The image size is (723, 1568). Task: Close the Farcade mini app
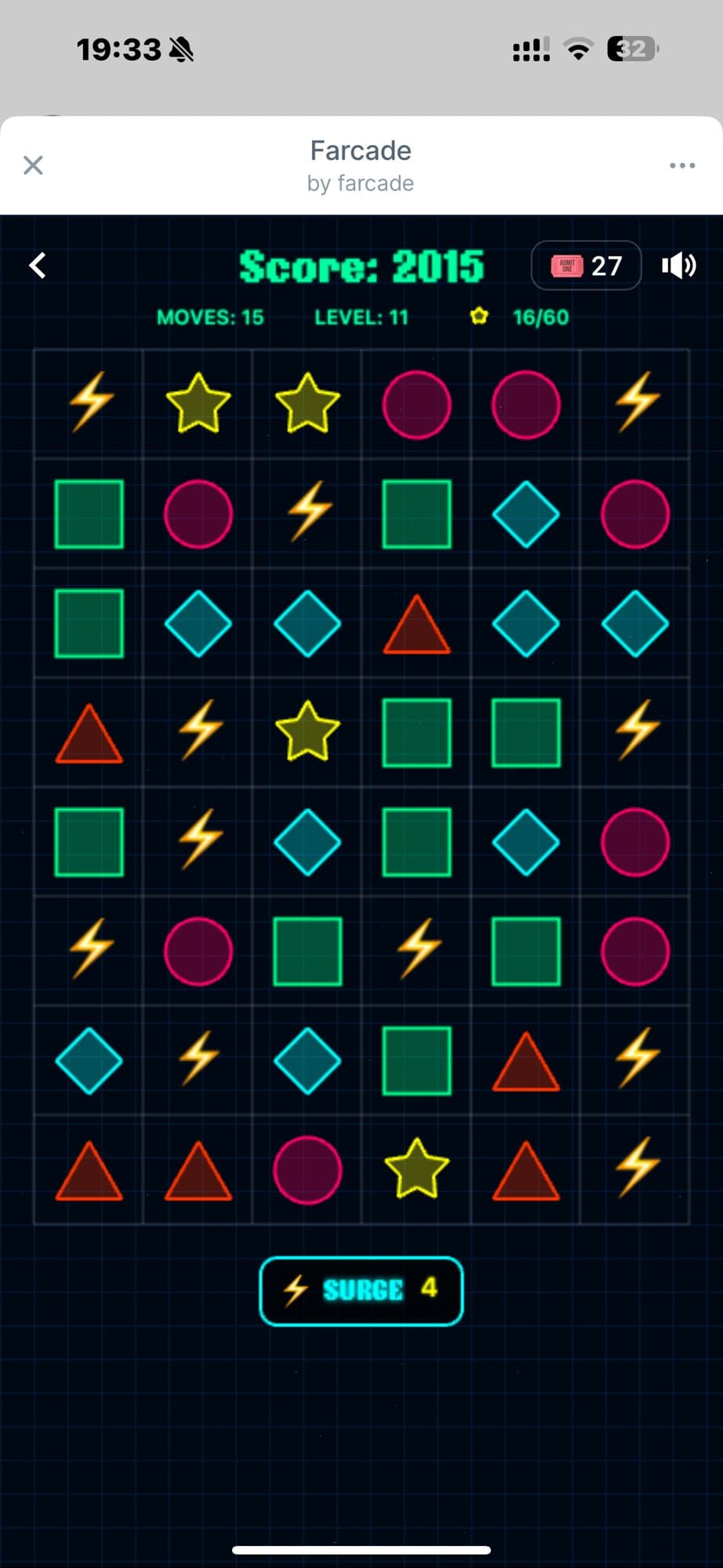[33, 165]
